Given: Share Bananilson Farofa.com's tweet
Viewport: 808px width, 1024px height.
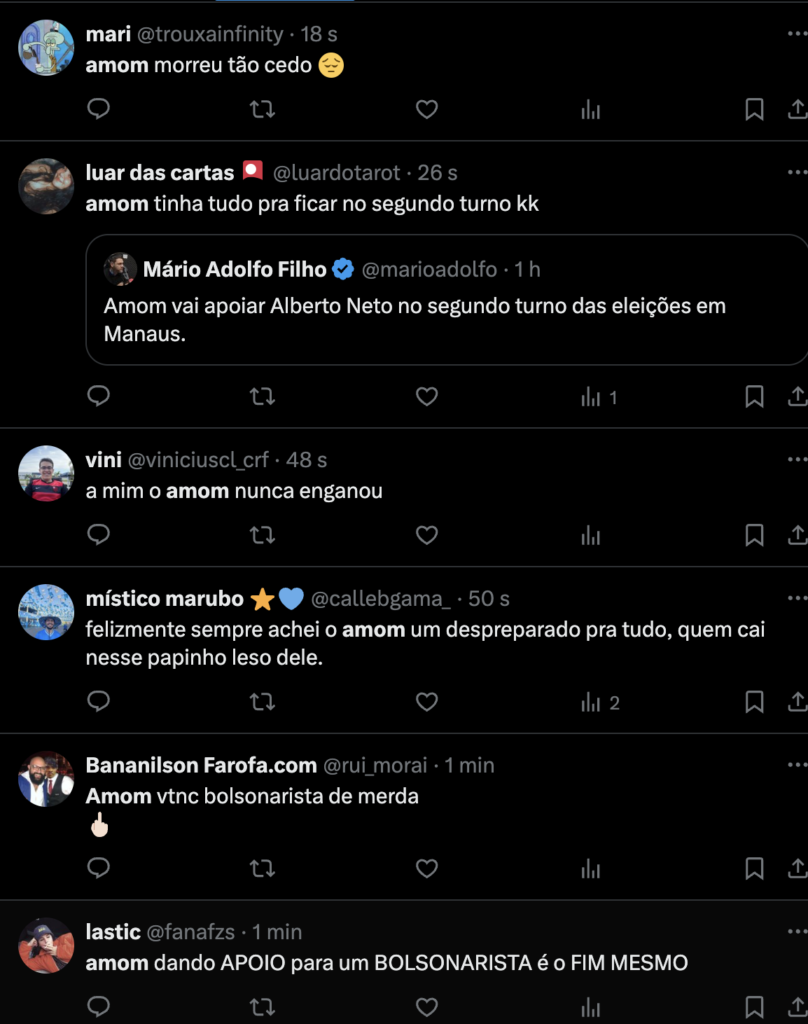Looking at the screenshot, I should click(x=797, y=868).
